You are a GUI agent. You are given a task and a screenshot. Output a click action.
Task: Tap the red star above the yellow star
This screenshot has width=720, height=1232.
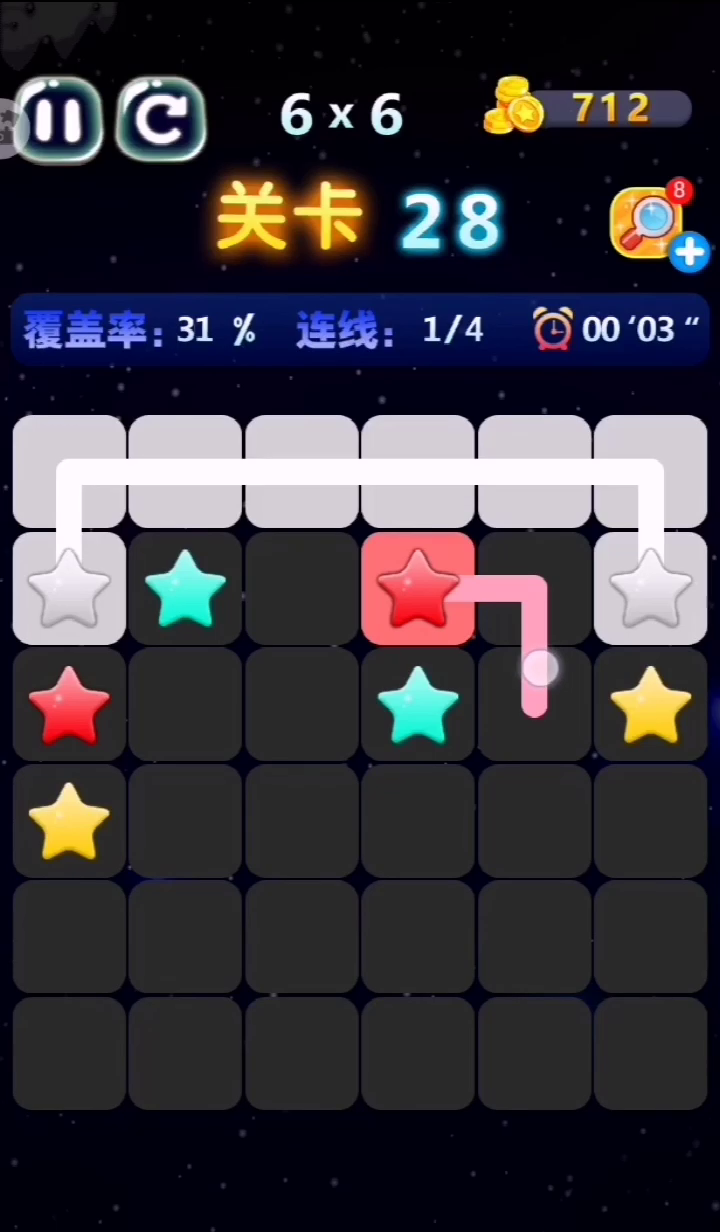click(x=69, y=704)
